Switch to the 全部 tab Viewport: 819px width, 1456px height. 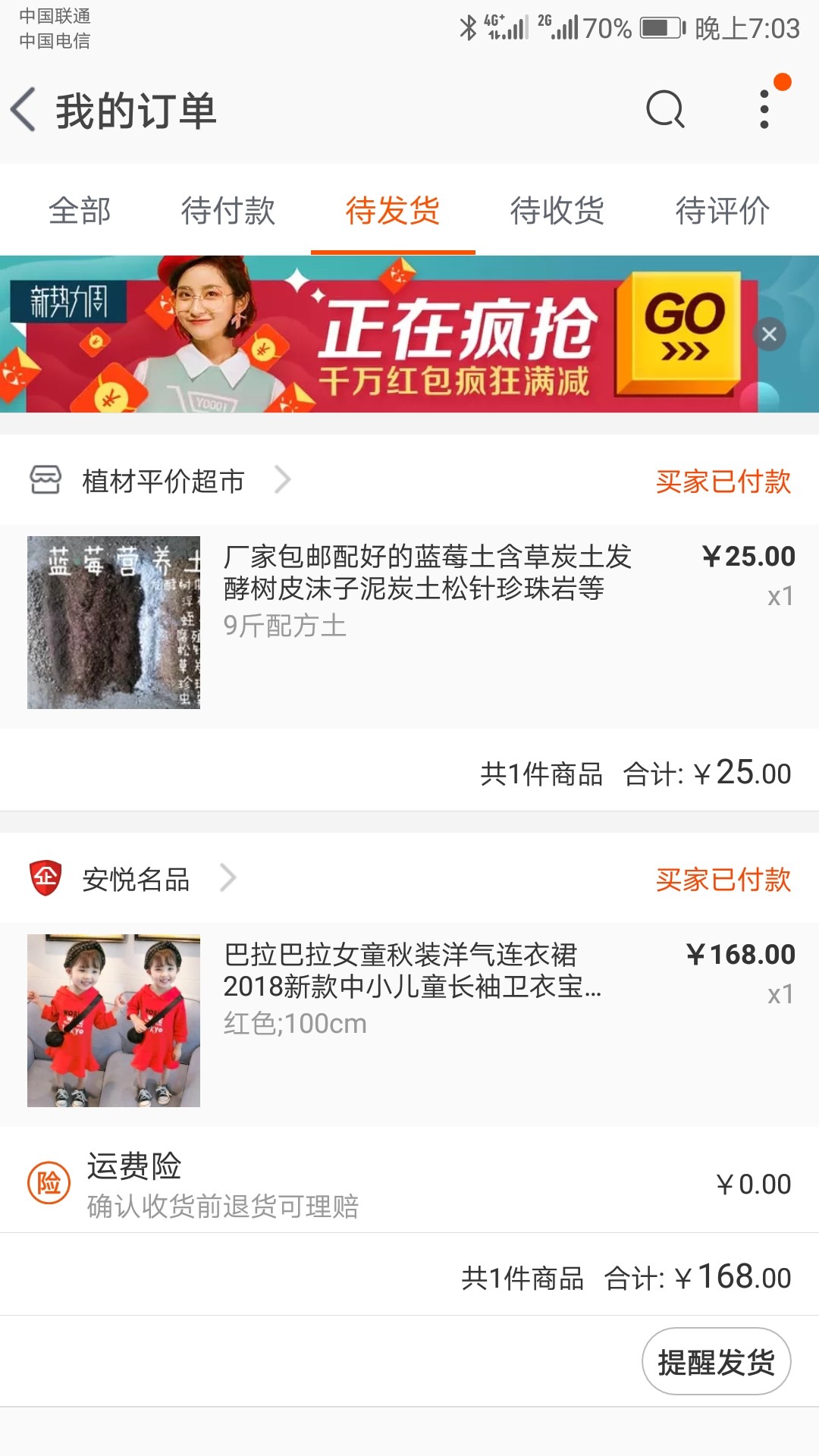tap(80, 211)
